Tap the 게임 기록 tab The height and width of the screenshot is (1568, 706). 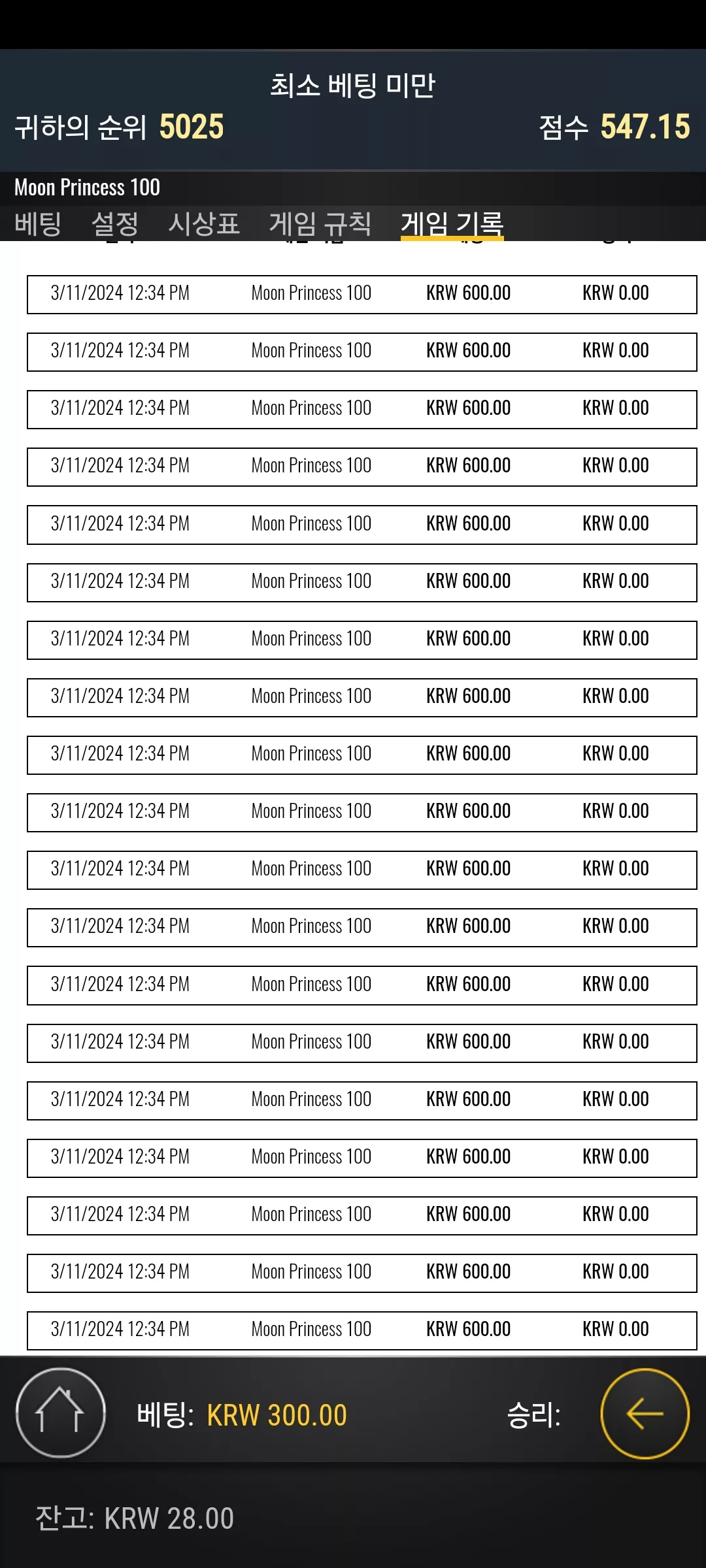[452, 224]
